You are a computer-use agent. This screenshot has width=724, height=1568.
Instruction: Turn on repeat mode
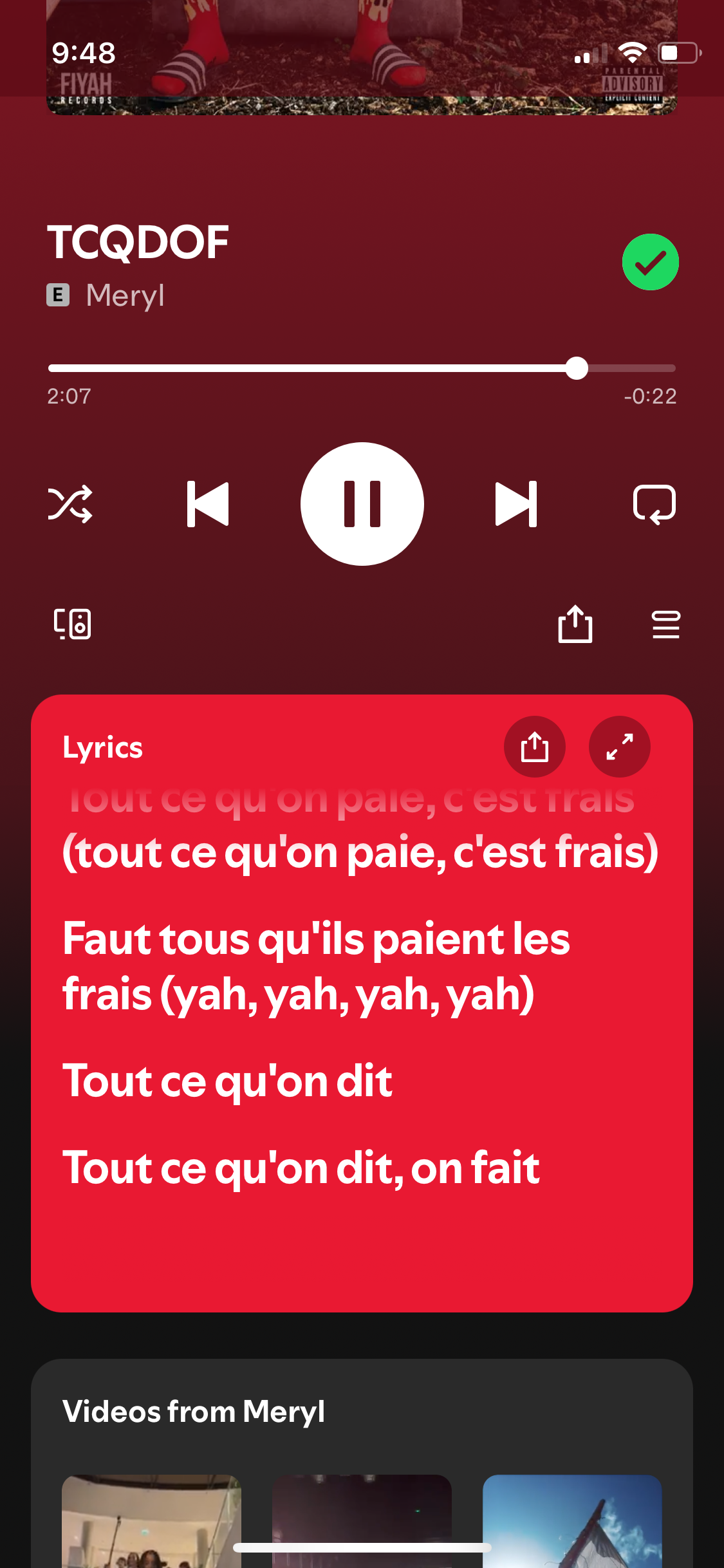[x=654, y=504]
